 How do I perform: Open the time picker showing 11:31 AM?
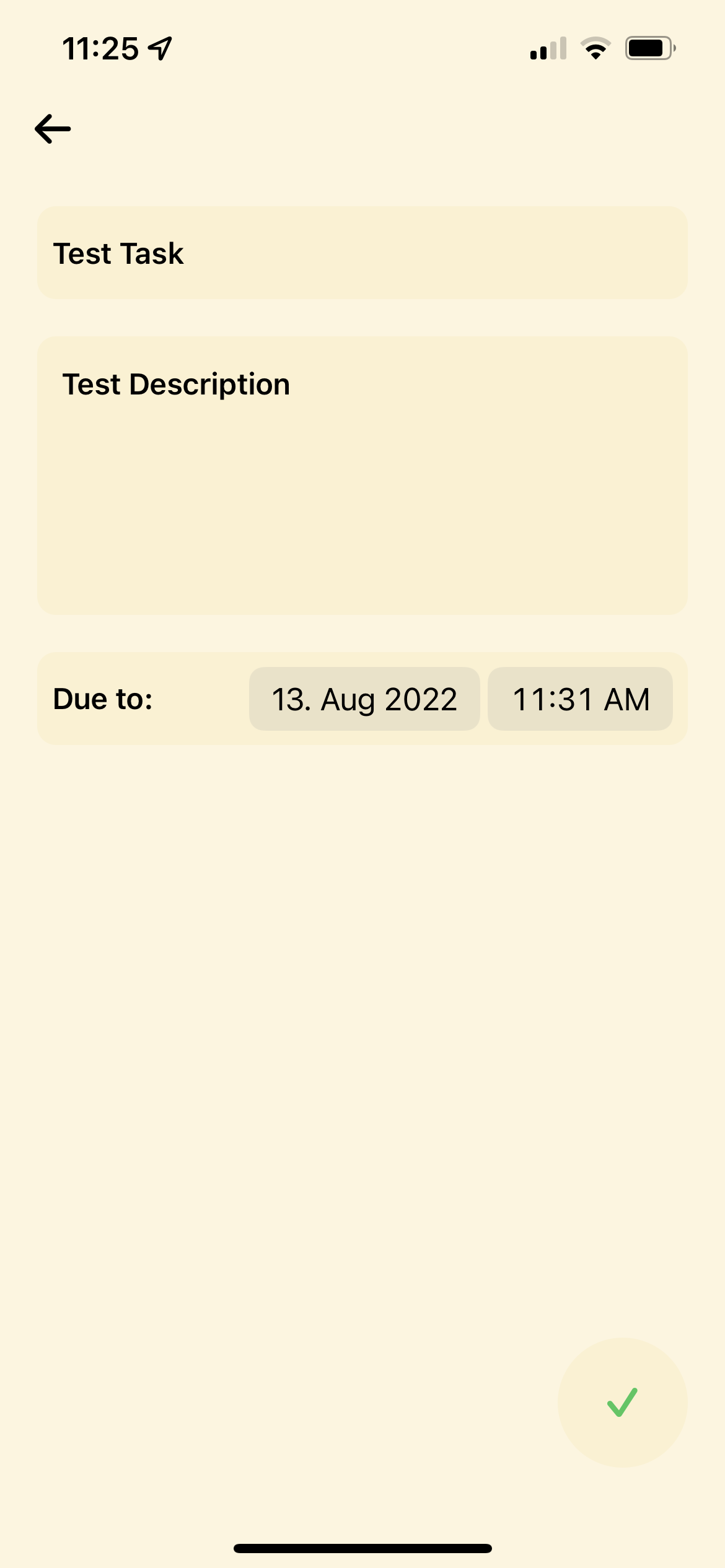pos(581,699)
